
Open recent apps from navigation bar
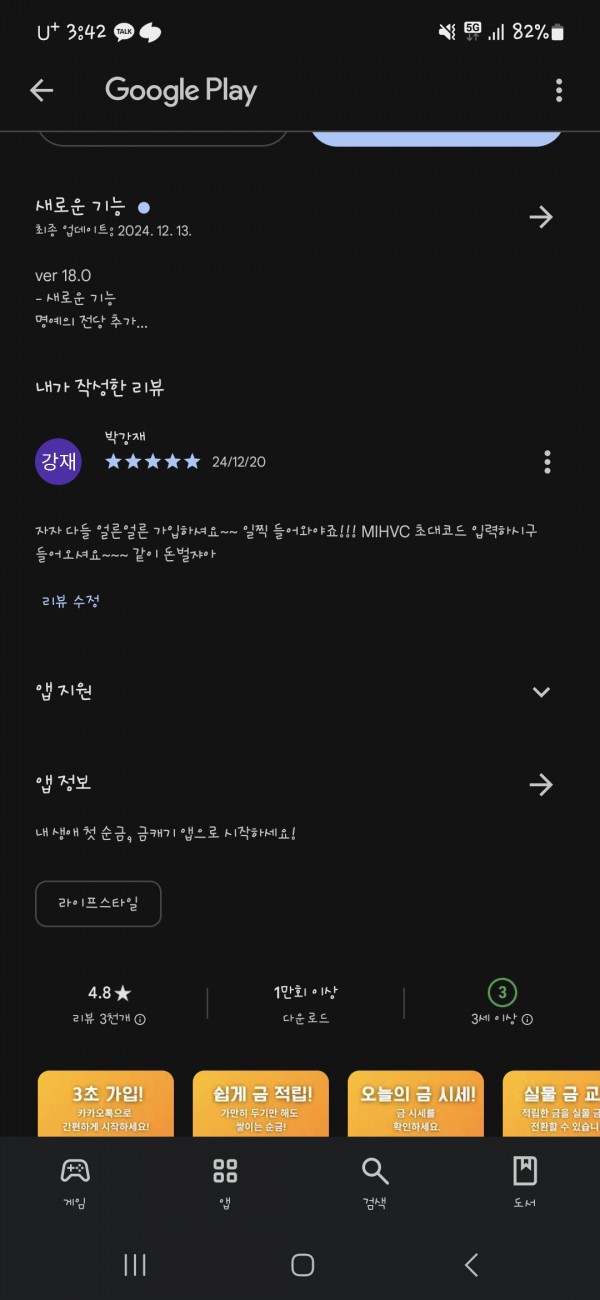coord(135,1265)
